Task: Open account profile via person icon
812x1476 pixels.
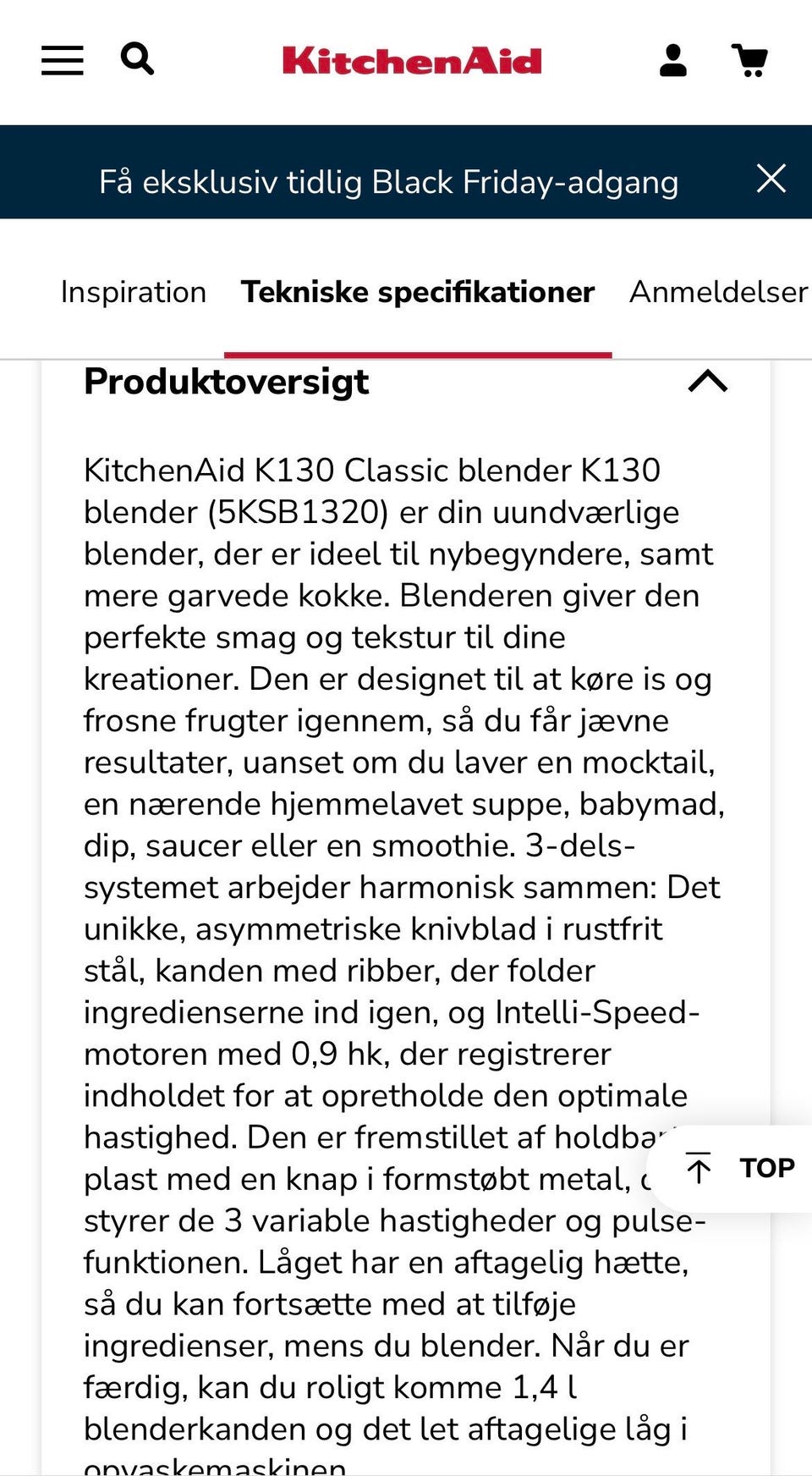Action: point(671,60)
